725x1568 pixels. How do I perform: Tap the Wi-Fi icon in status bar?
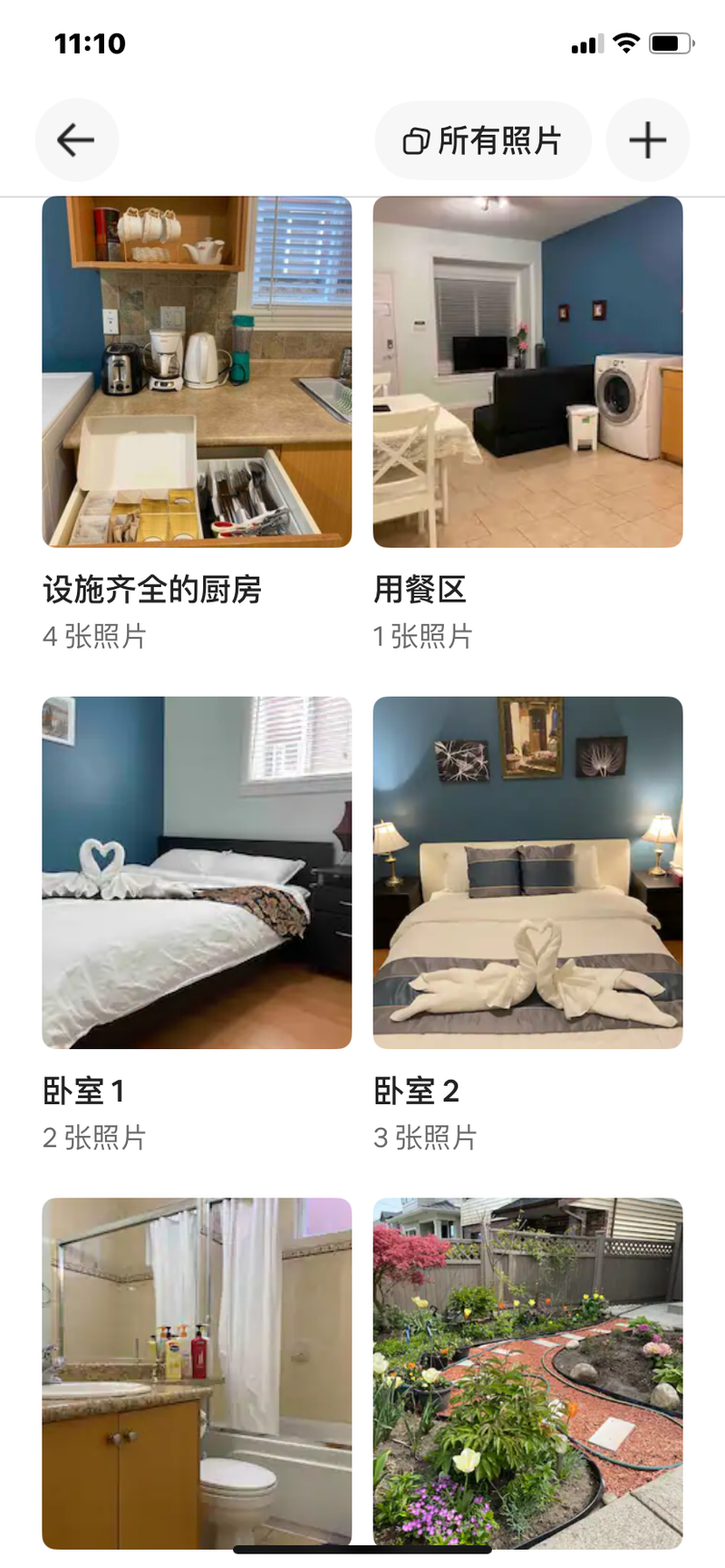pyautogui.click(x=628, y=42)
